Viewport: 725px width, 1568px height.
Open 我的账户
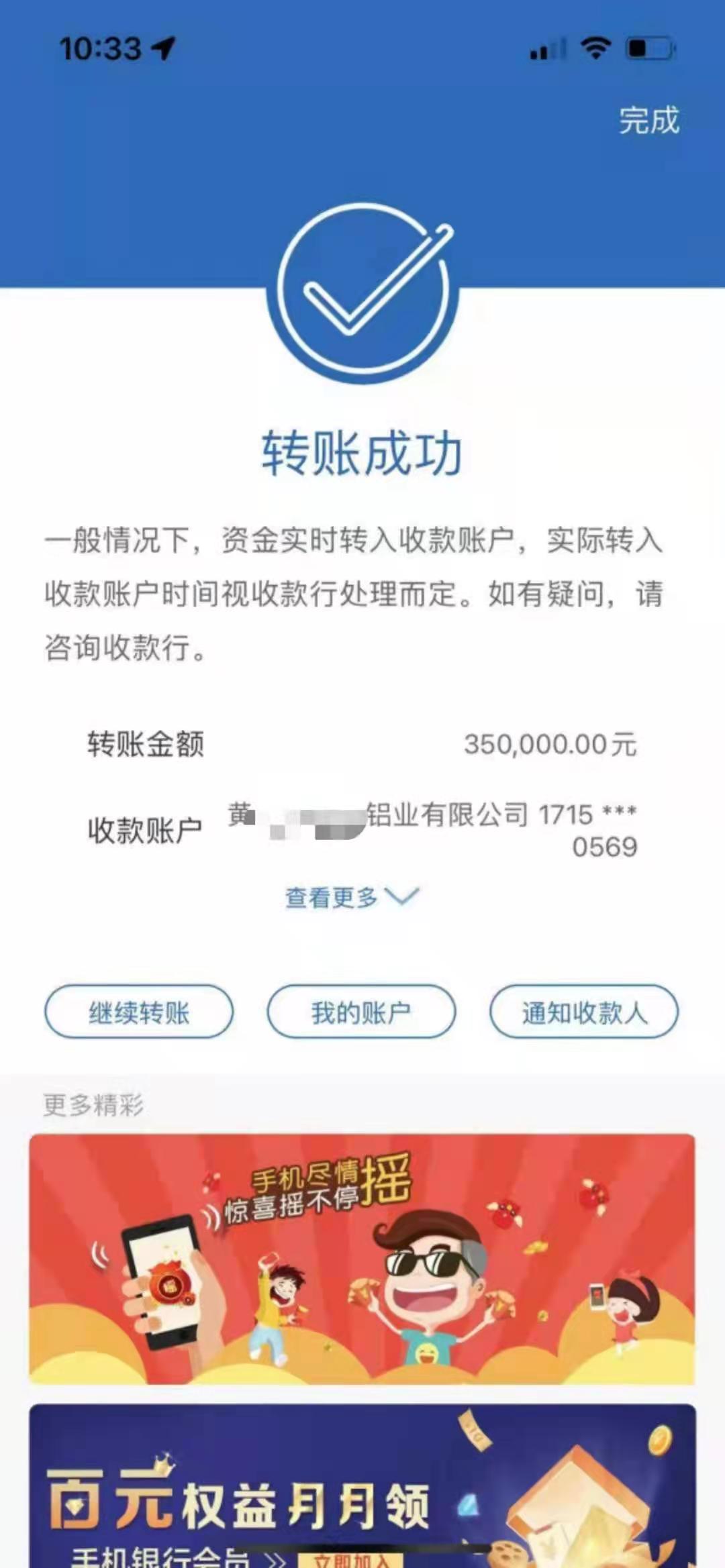pyautogui.click(x=361, y=1012)
